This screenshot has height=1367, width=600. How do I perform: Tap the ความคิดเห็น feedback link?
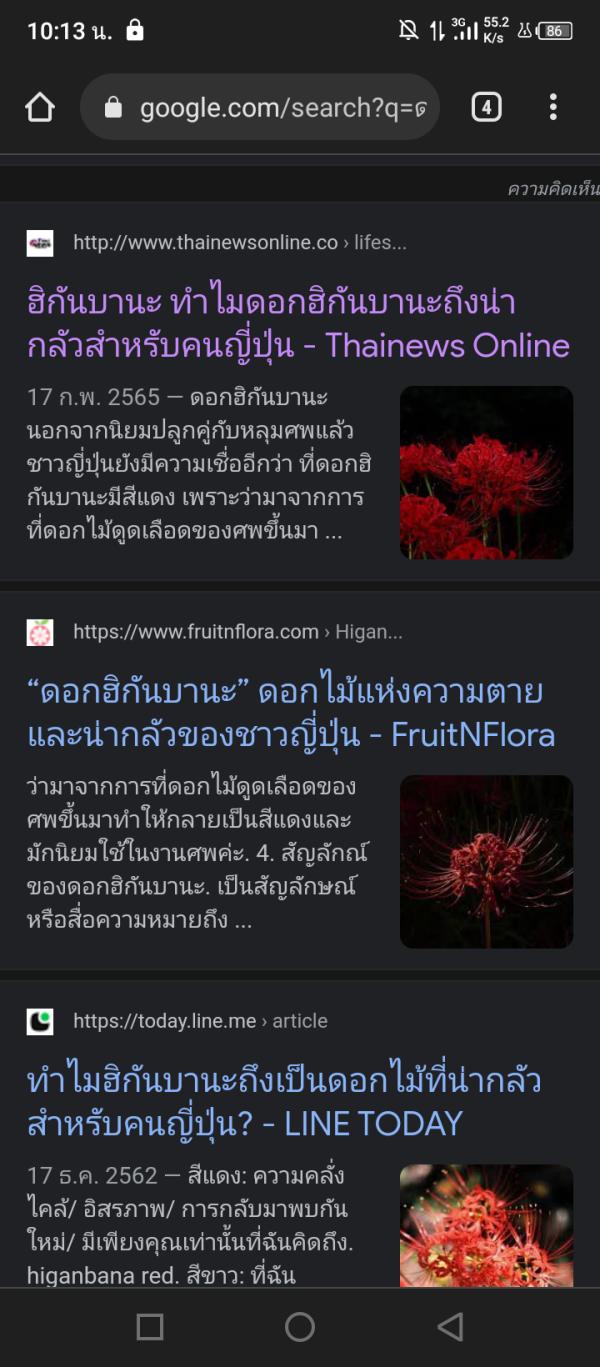coord(552,190)
